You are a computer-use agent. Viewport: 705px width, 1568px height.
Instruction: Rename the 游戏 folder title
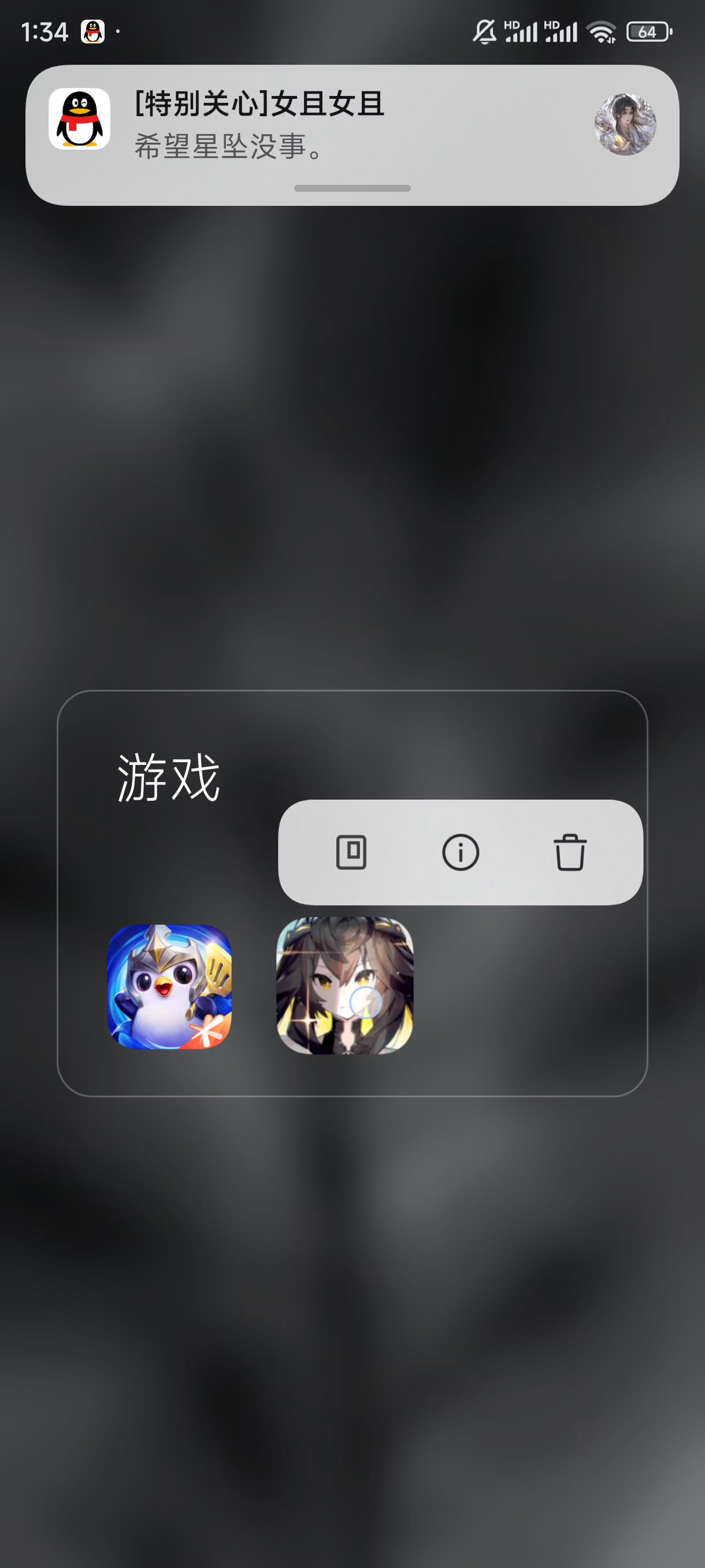(169, 777)
